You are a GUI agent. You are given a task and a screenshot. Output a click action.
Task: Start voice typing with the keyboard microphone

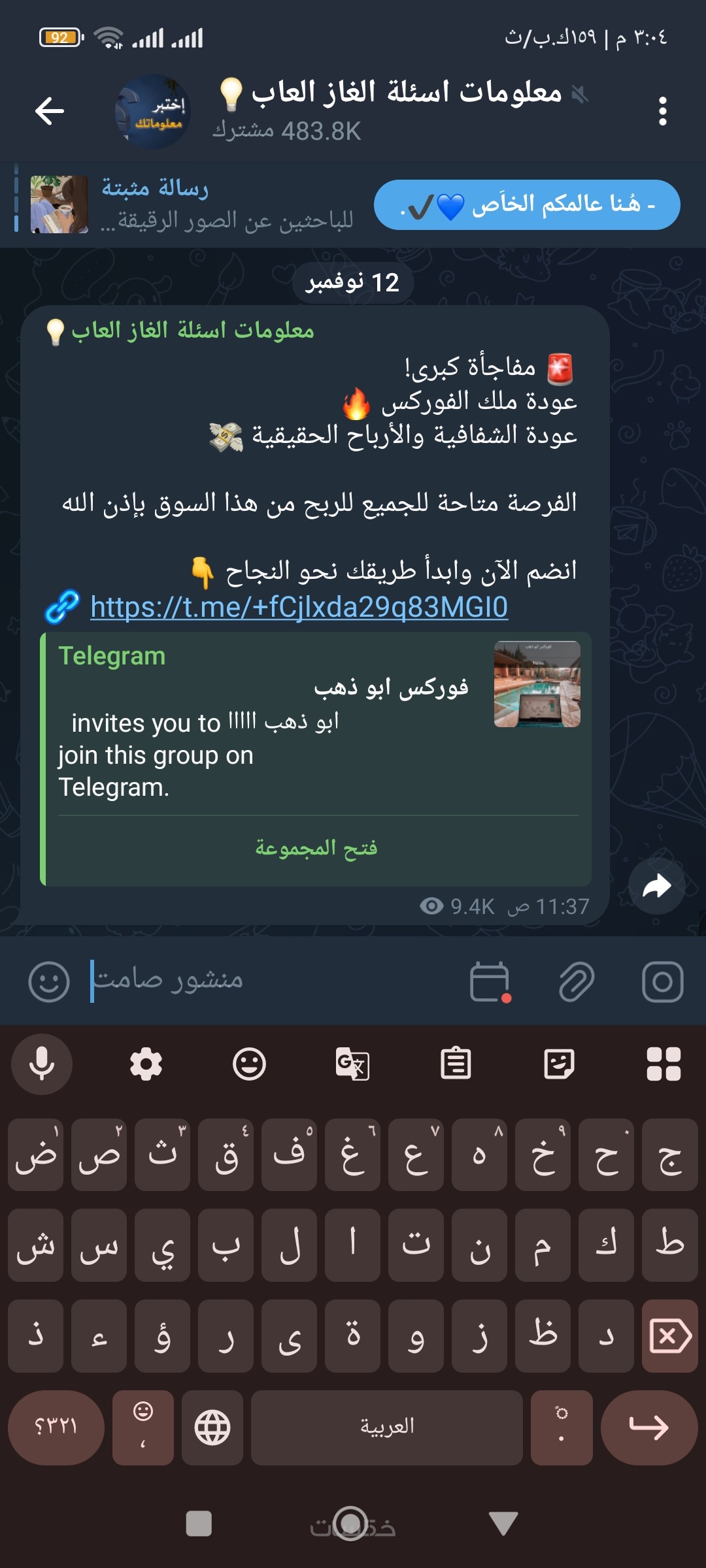pyautogui.click(x=42, y=1064)
